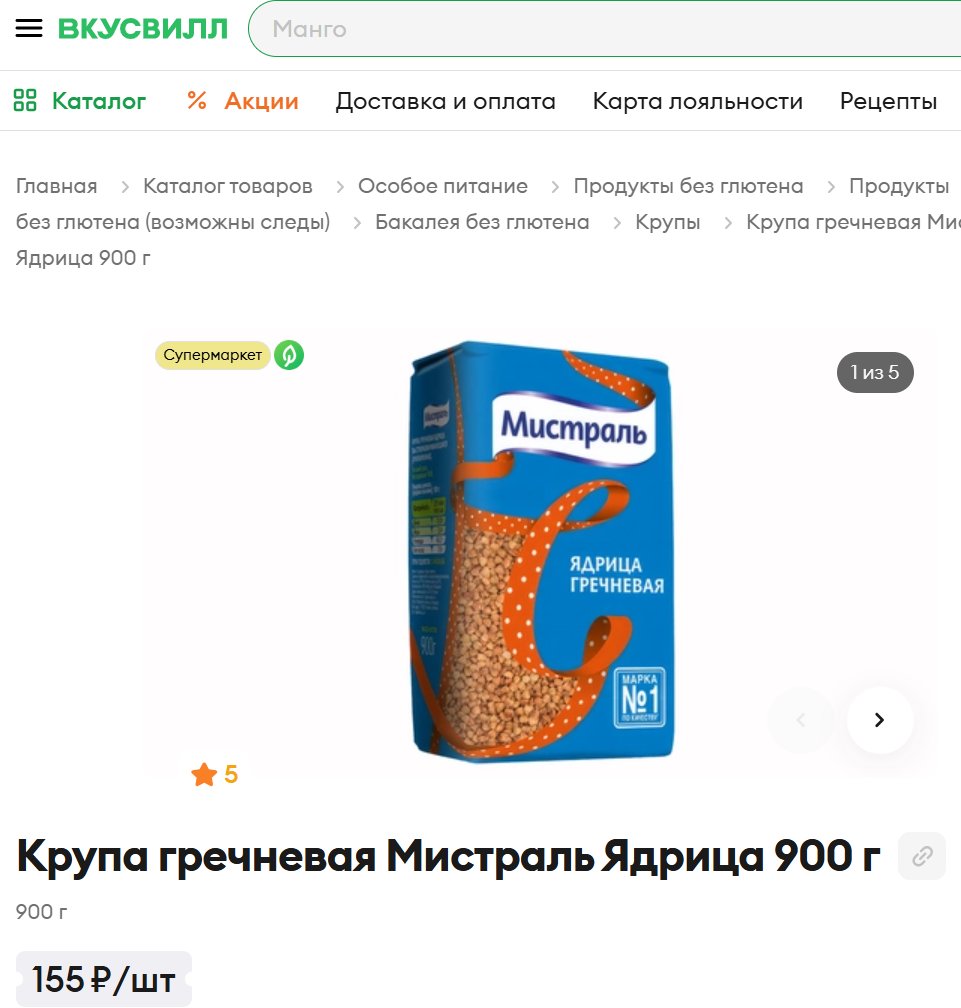Open the Каталог section
Image resolution: width=961 pixels, height=1008 pixels.
tap(80, 101)
